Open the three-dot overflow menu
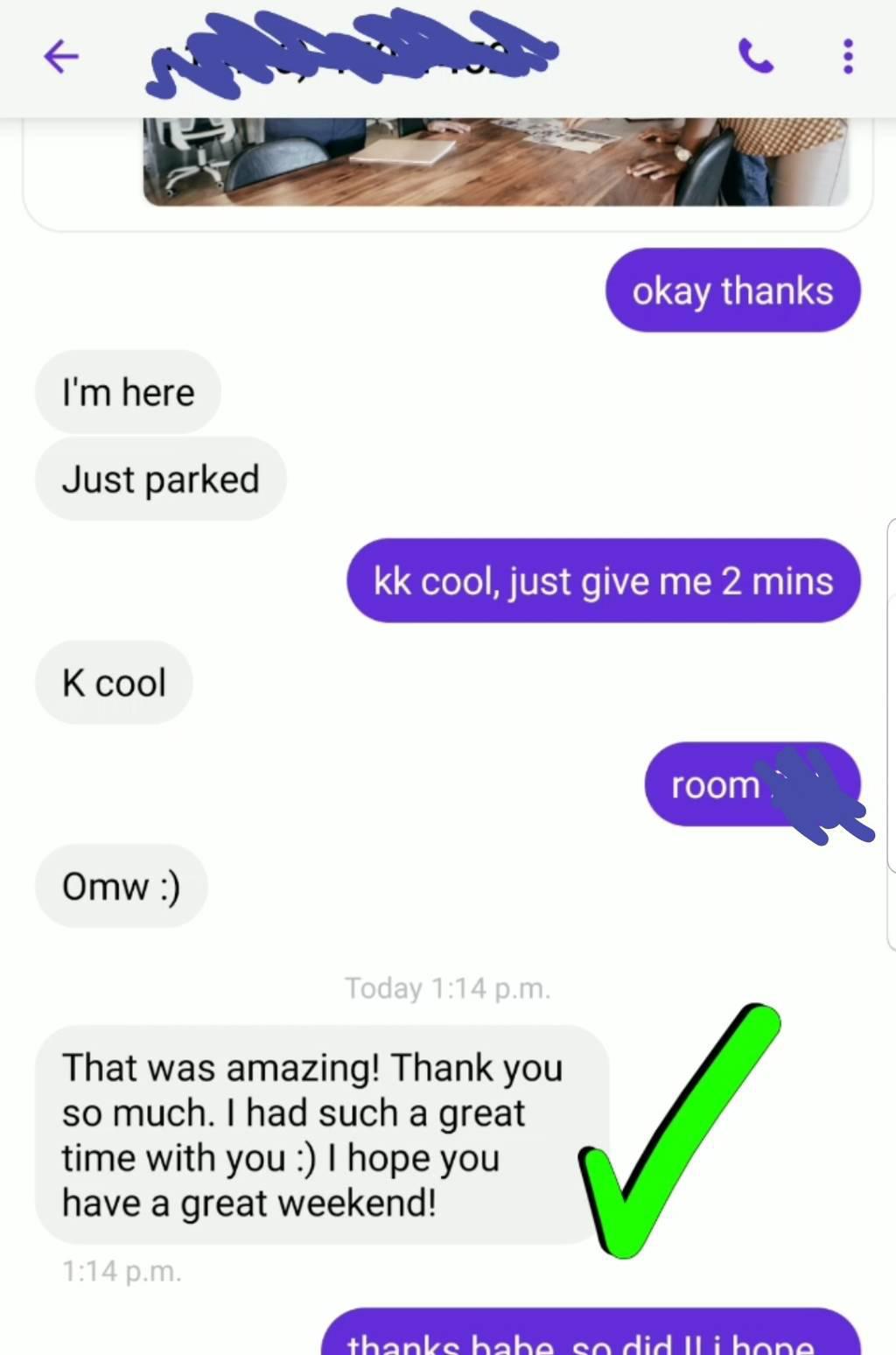Image resolution: width=896 pixels, height=1355 pixels. 847,57
